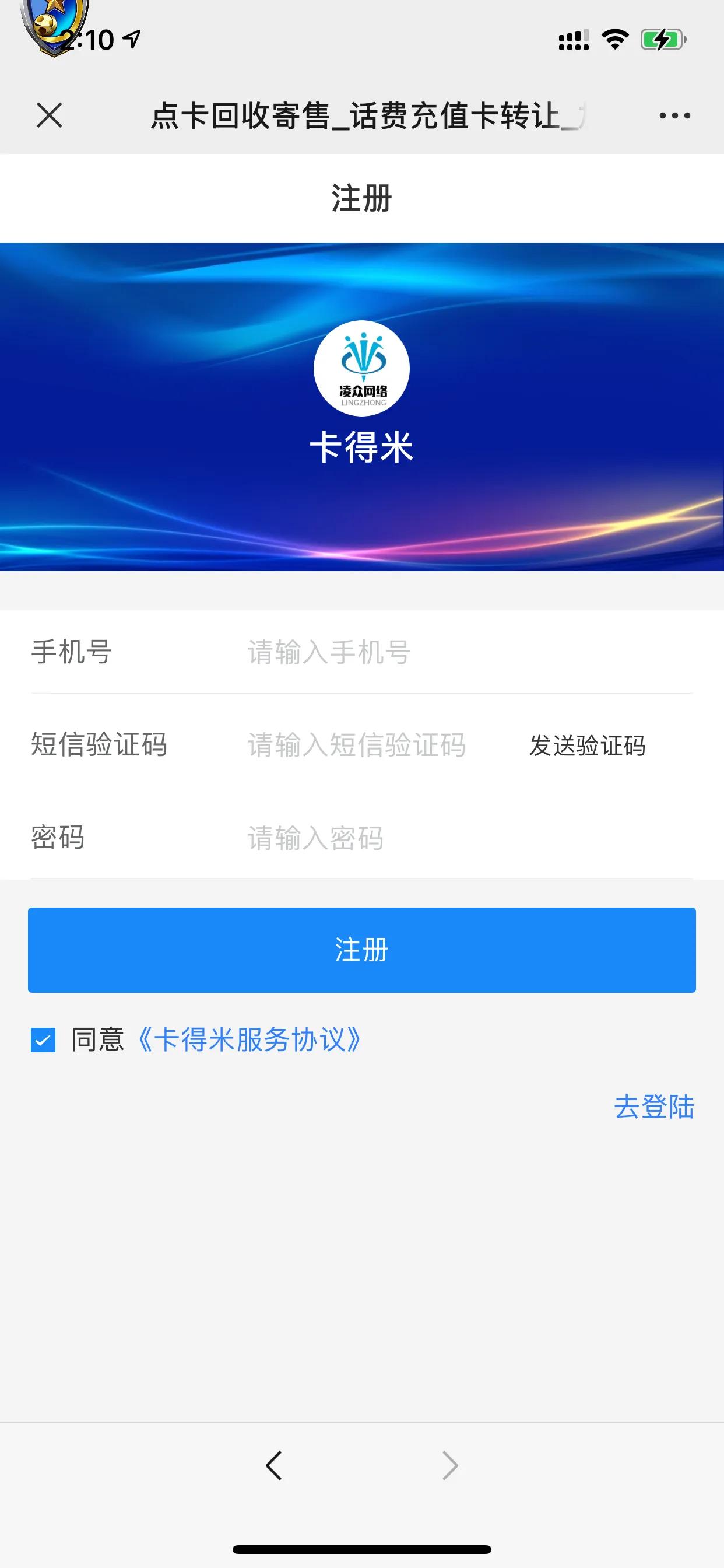
Task: Close the web page with the X
Action: [x=50, y=115]
